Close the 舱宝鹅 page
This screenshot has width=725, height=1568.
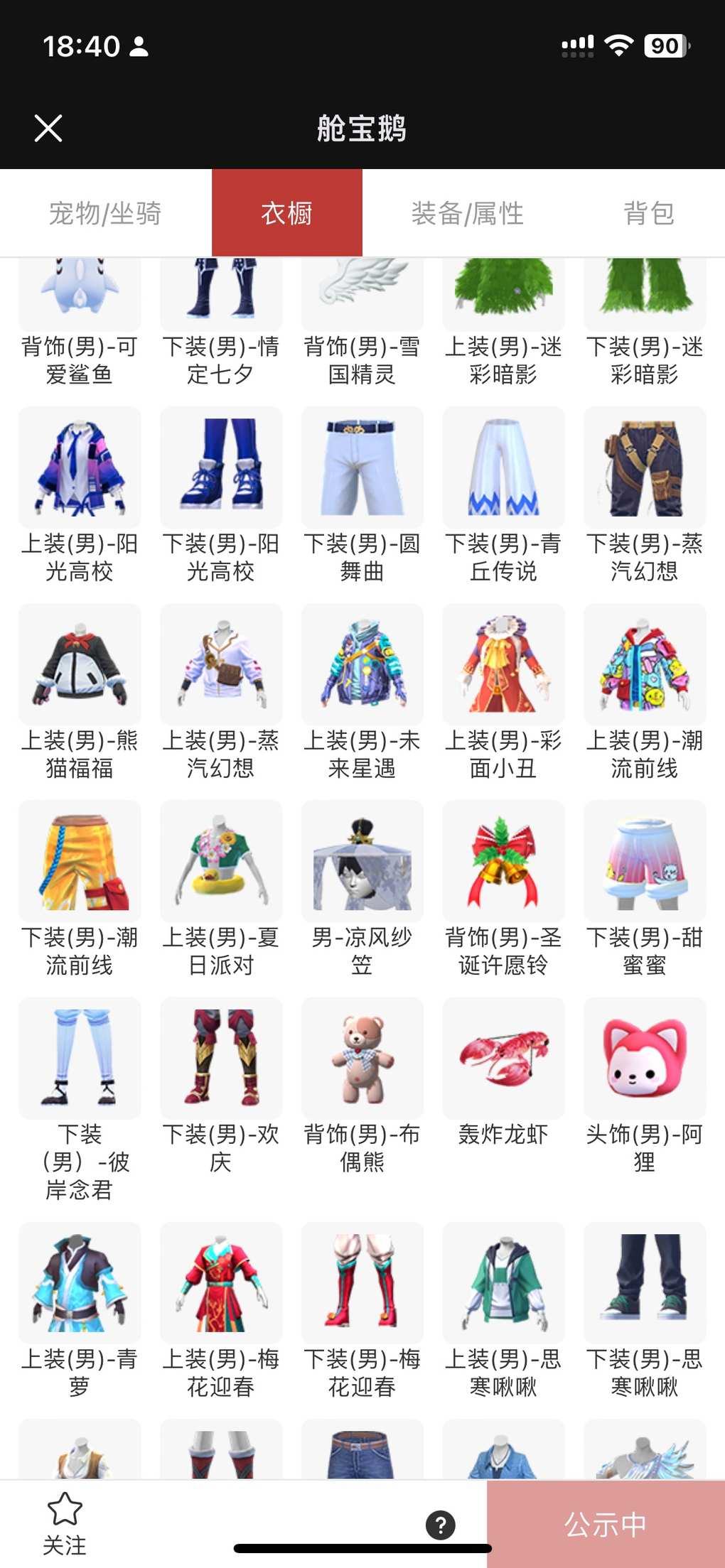(48, 129)
